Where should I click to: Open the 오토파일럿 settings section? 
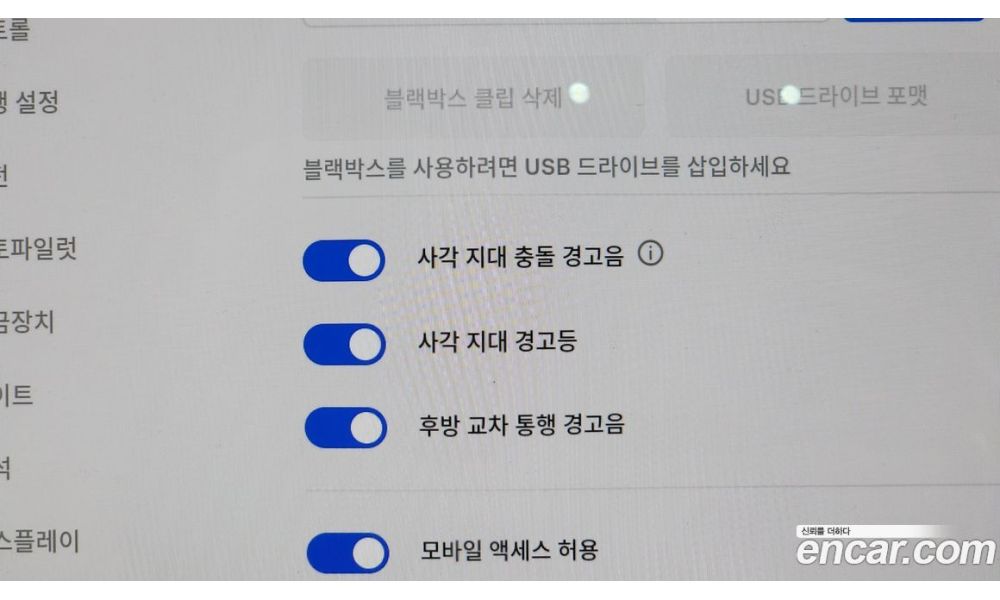point(38,249)
